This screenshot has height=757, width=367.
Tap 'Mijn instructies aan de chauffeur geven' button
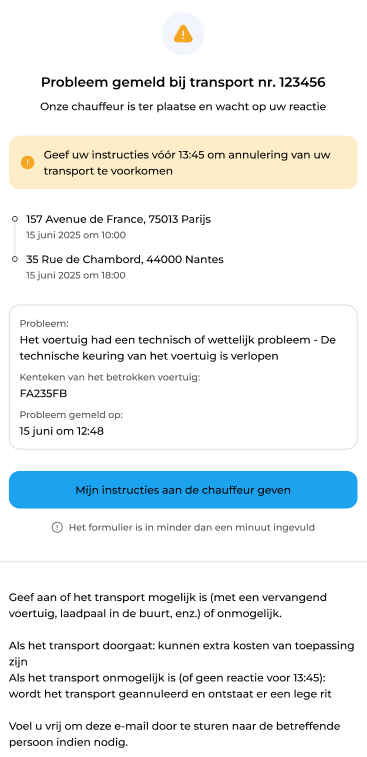[x=183, y=490]
